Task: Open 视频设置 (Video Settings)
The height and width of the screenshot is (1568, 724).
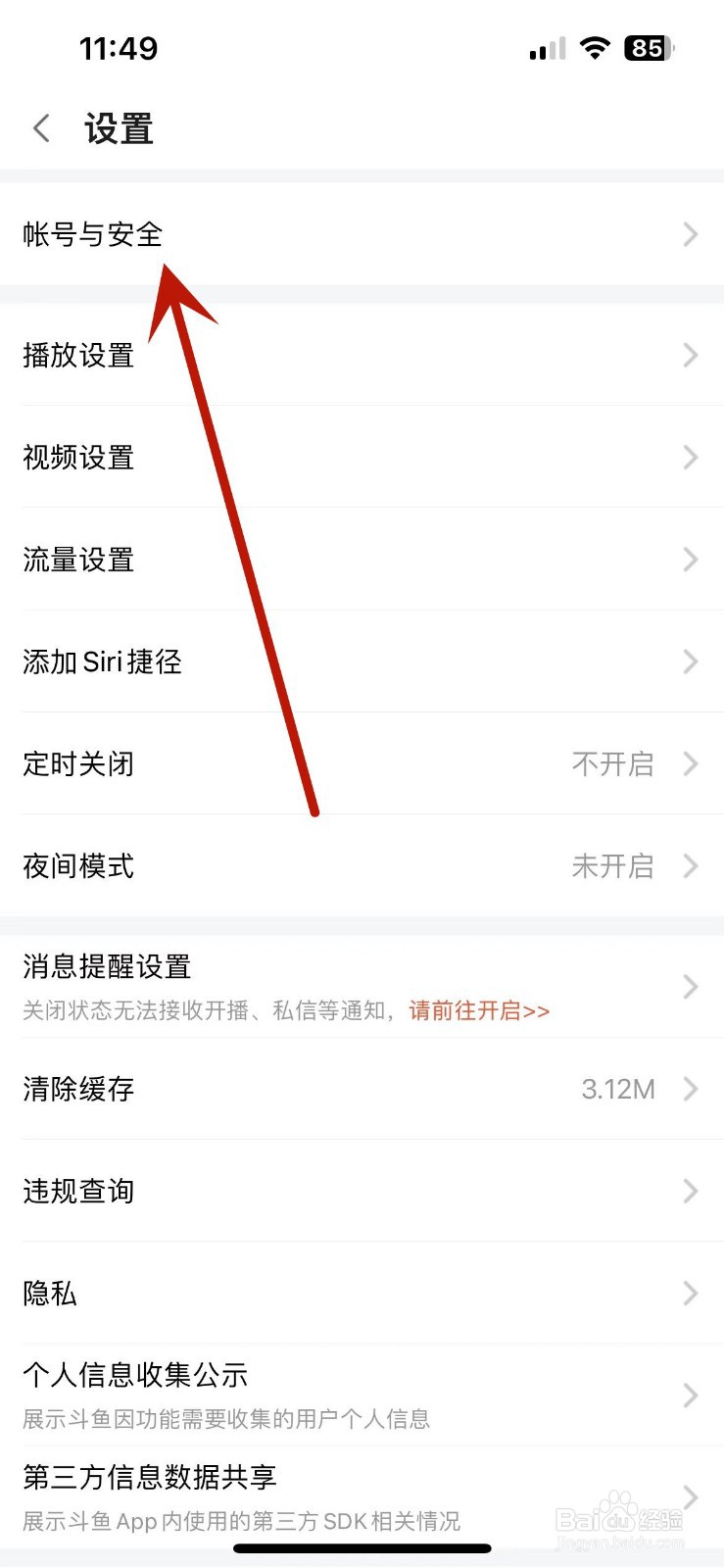Action: pos(78,458)
